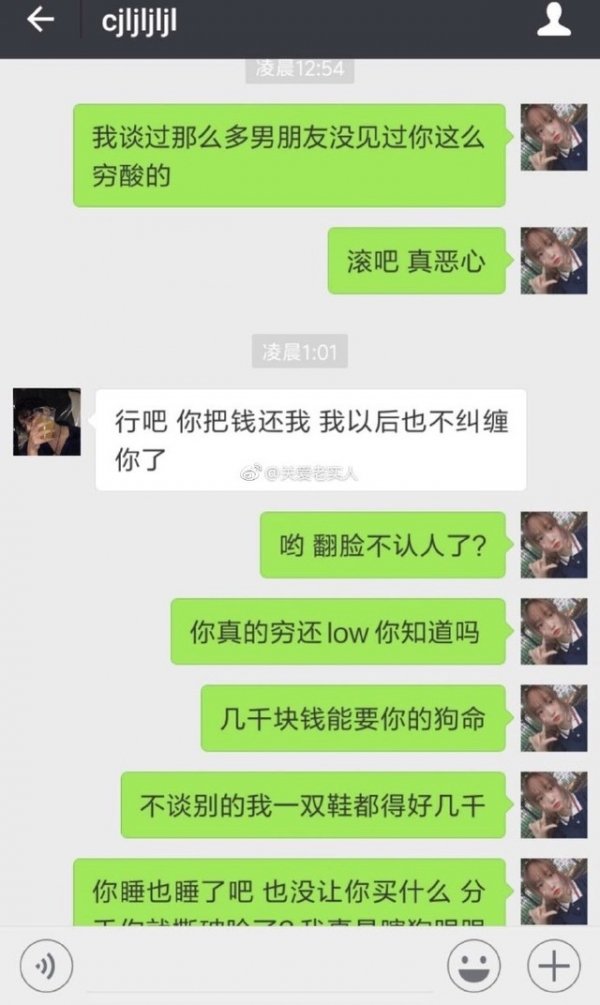This screenshot has width=600, height=1005.
Task: Open the plus attachments menu
Action: (553, 968)
